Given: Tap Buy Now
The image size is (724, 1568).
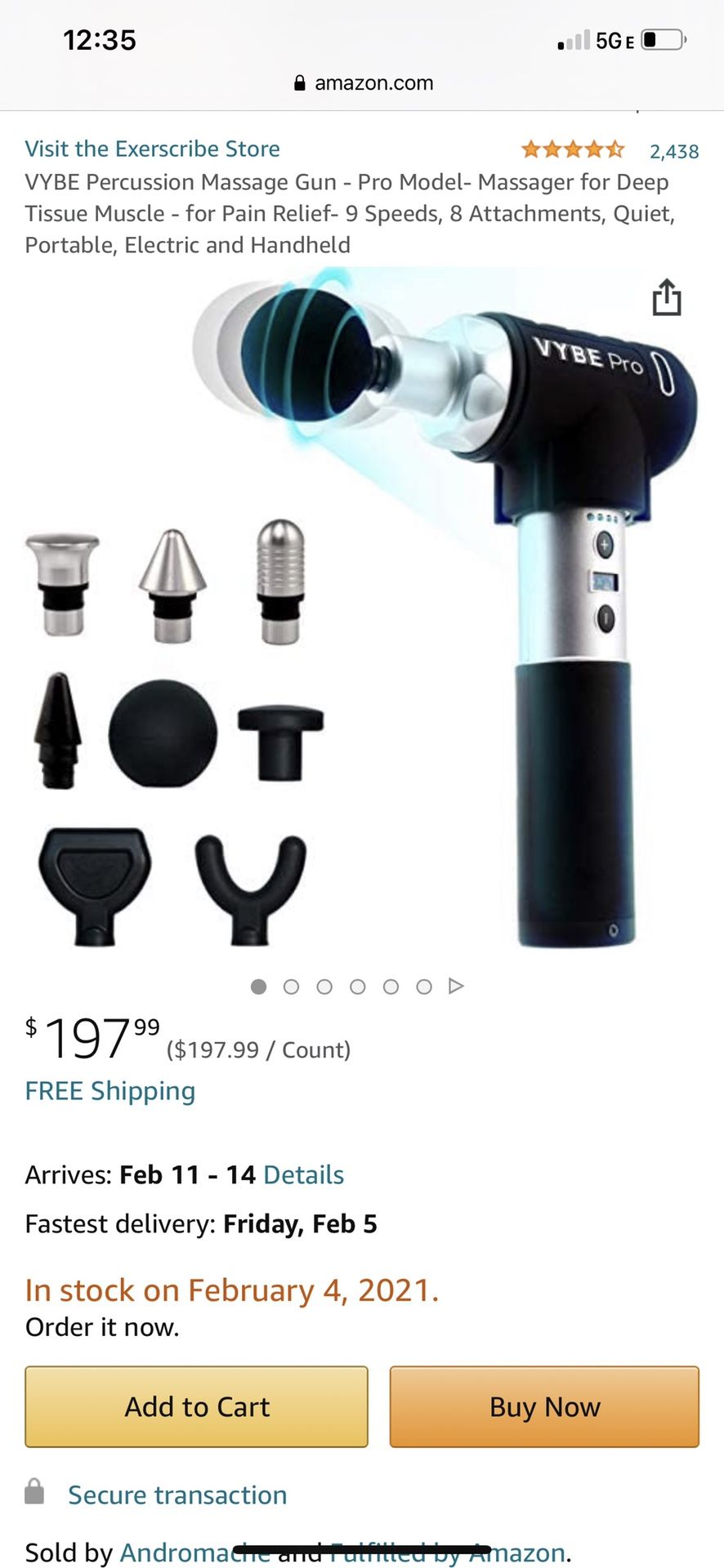Looking at the screenshot, I should coord(543,1406).
